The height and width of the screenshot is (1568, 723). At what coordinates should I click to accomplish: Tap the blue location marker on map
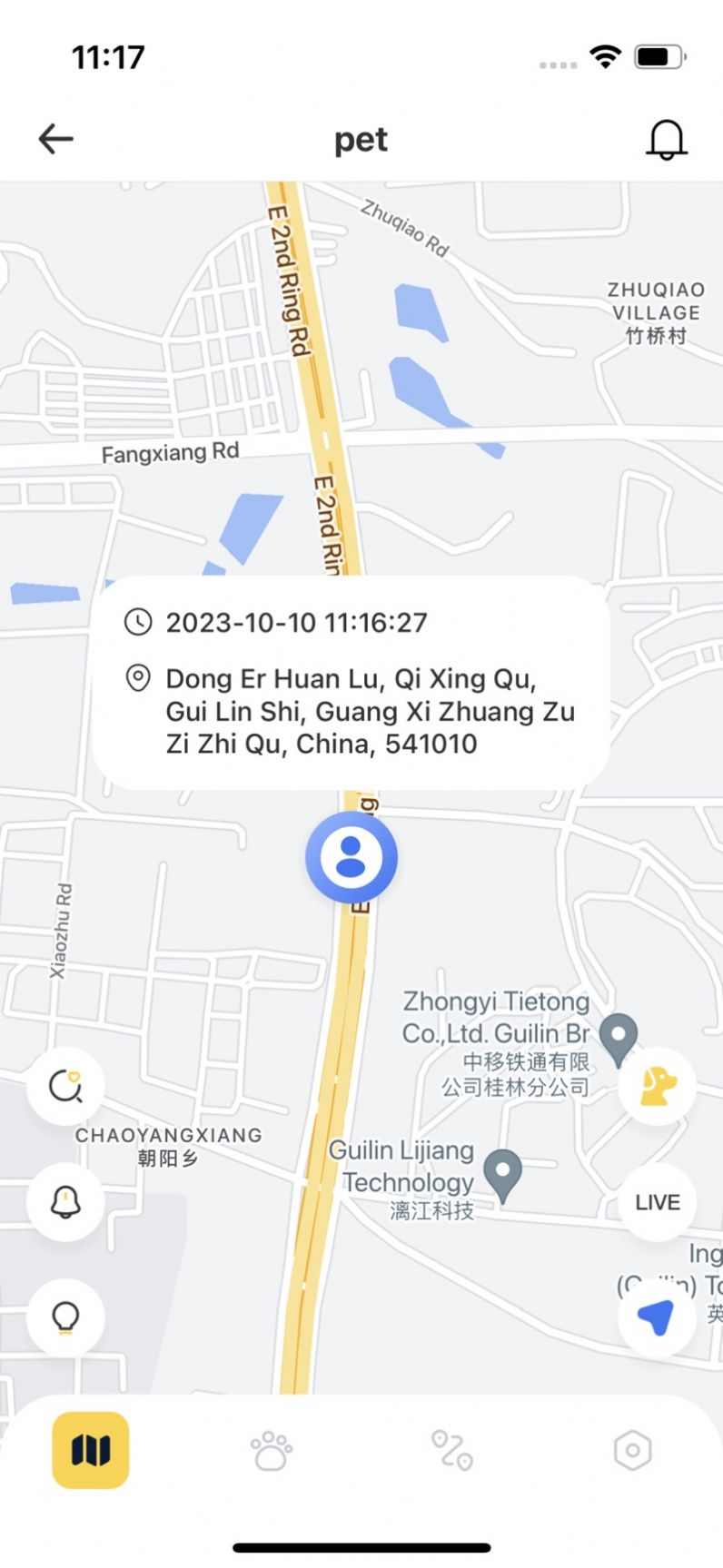pyautogui.click(x=351, y=857)
